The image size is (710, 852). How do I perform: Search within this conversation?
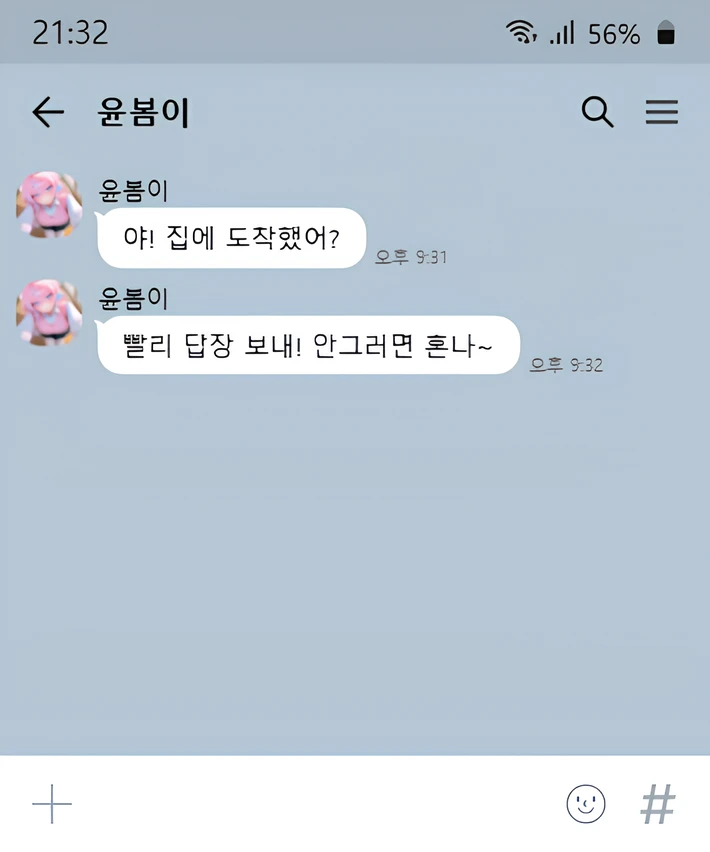click(597, 112)
